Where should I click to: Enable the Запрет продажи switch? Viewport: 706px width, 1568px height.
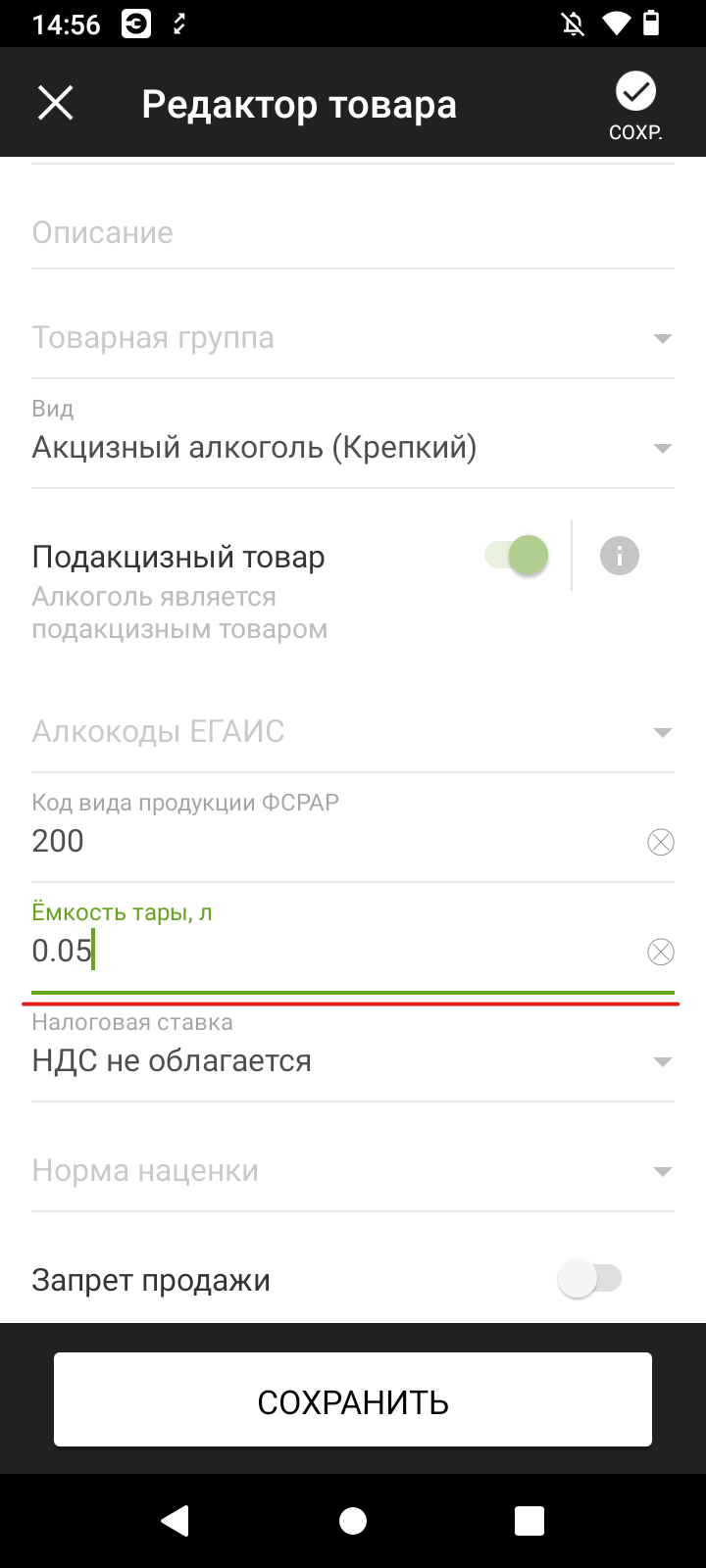click(x=589, y=1279)
